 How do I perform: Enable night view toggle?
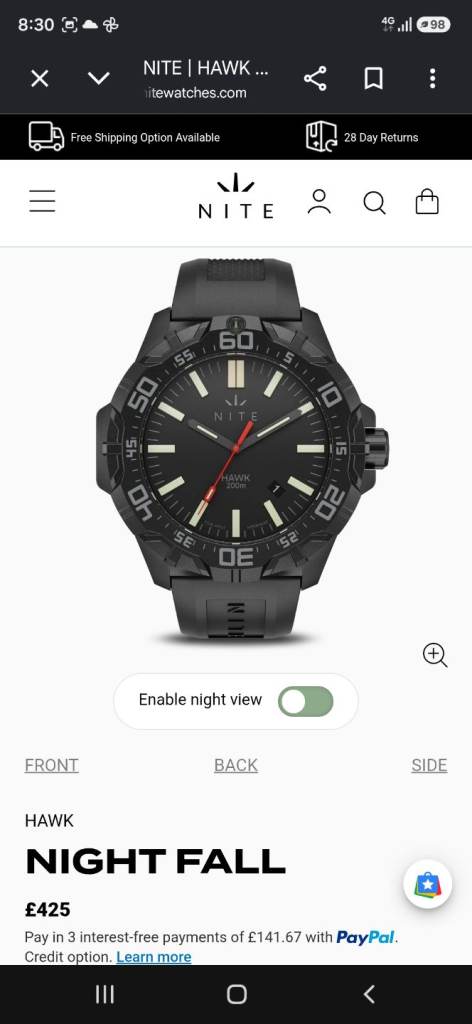click(x=306, y=701)
